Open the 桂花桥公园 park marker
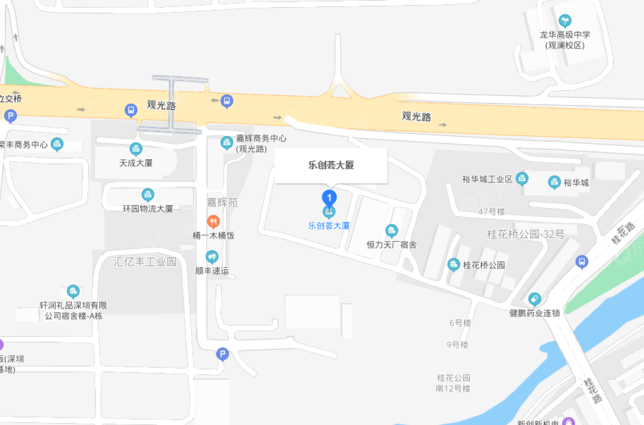The height and width of the screenshot is (425, 644). coord(452,265)
